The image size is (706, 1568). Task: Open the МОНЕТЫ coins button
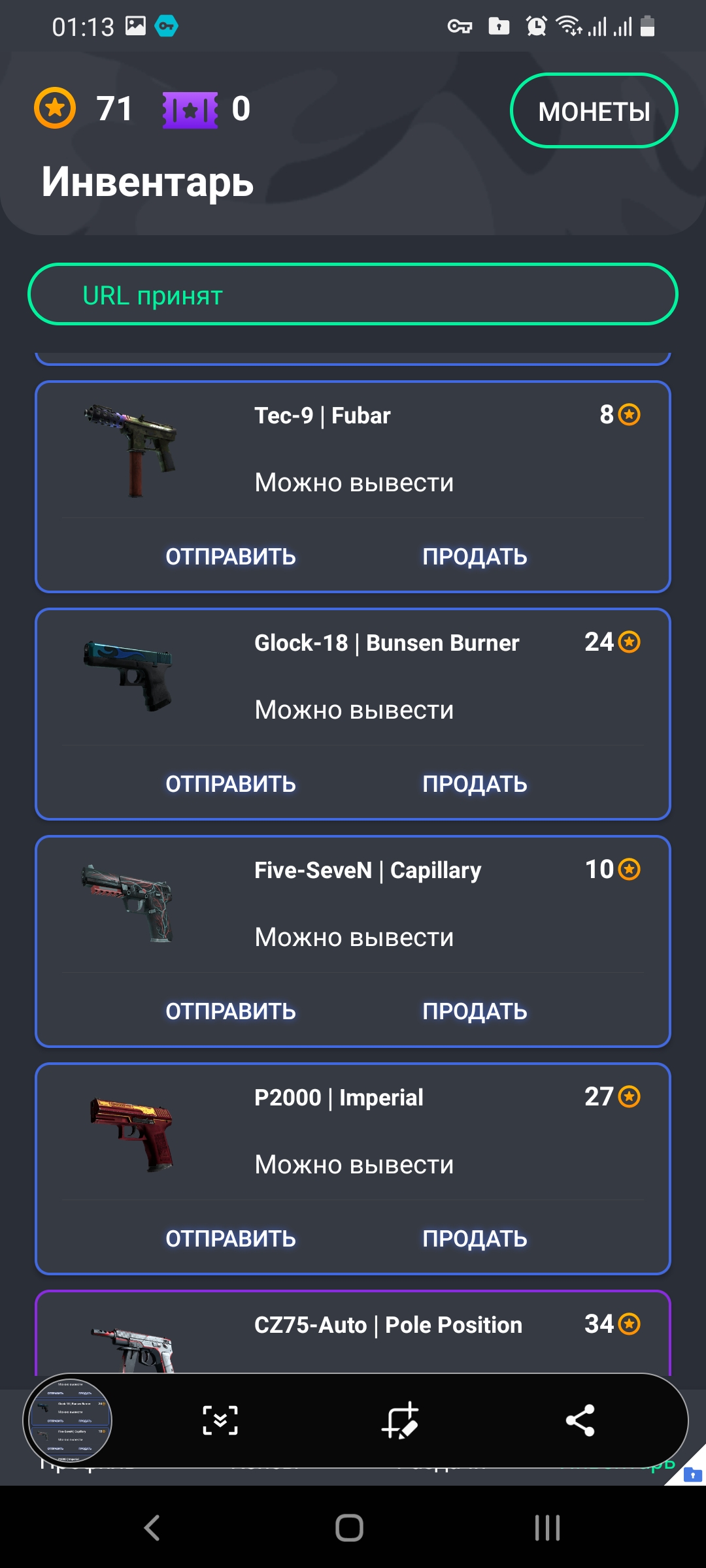[594, 111]
